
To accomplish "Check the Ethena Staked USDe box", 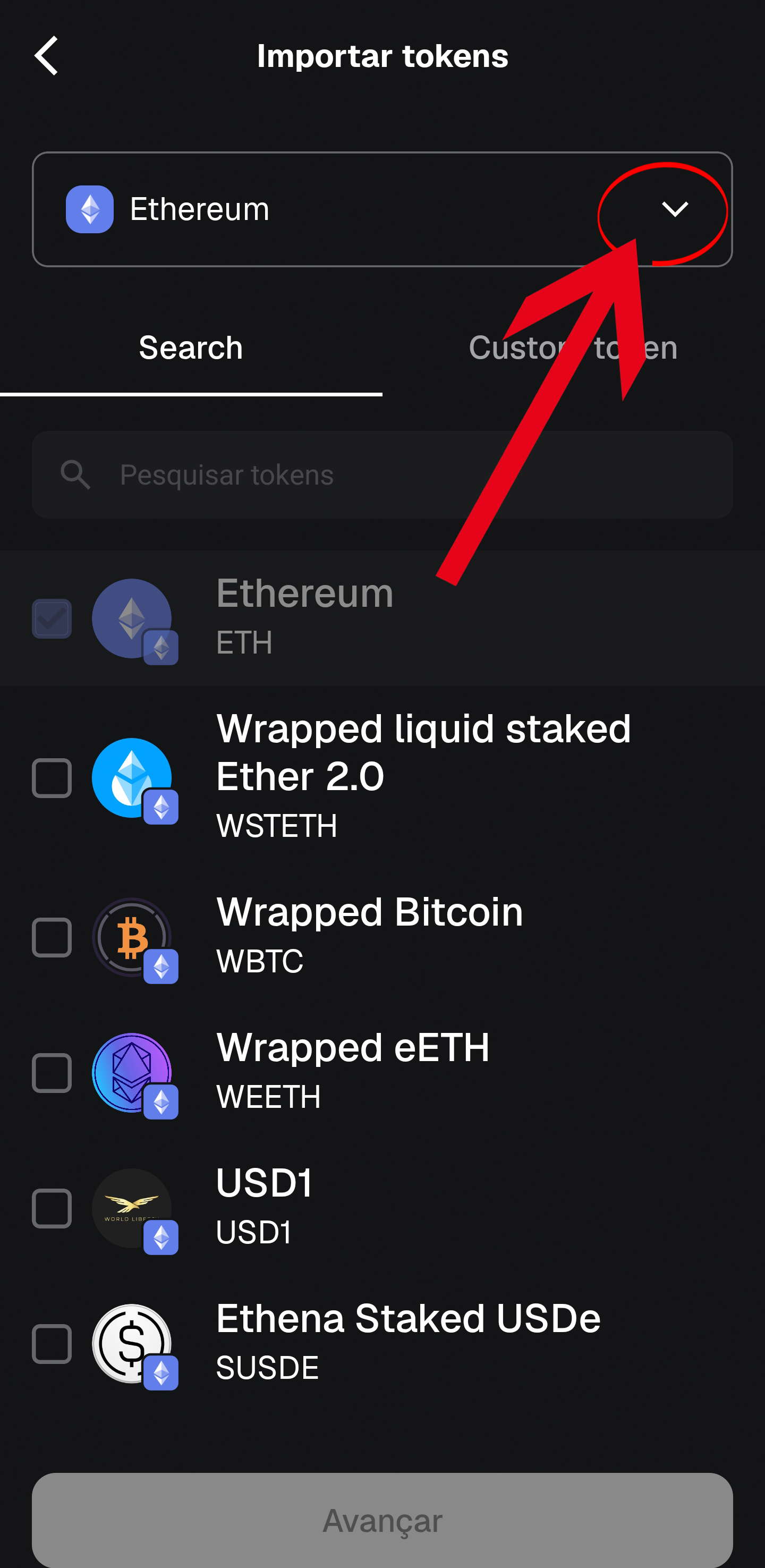I will [x=52, y=1344].
